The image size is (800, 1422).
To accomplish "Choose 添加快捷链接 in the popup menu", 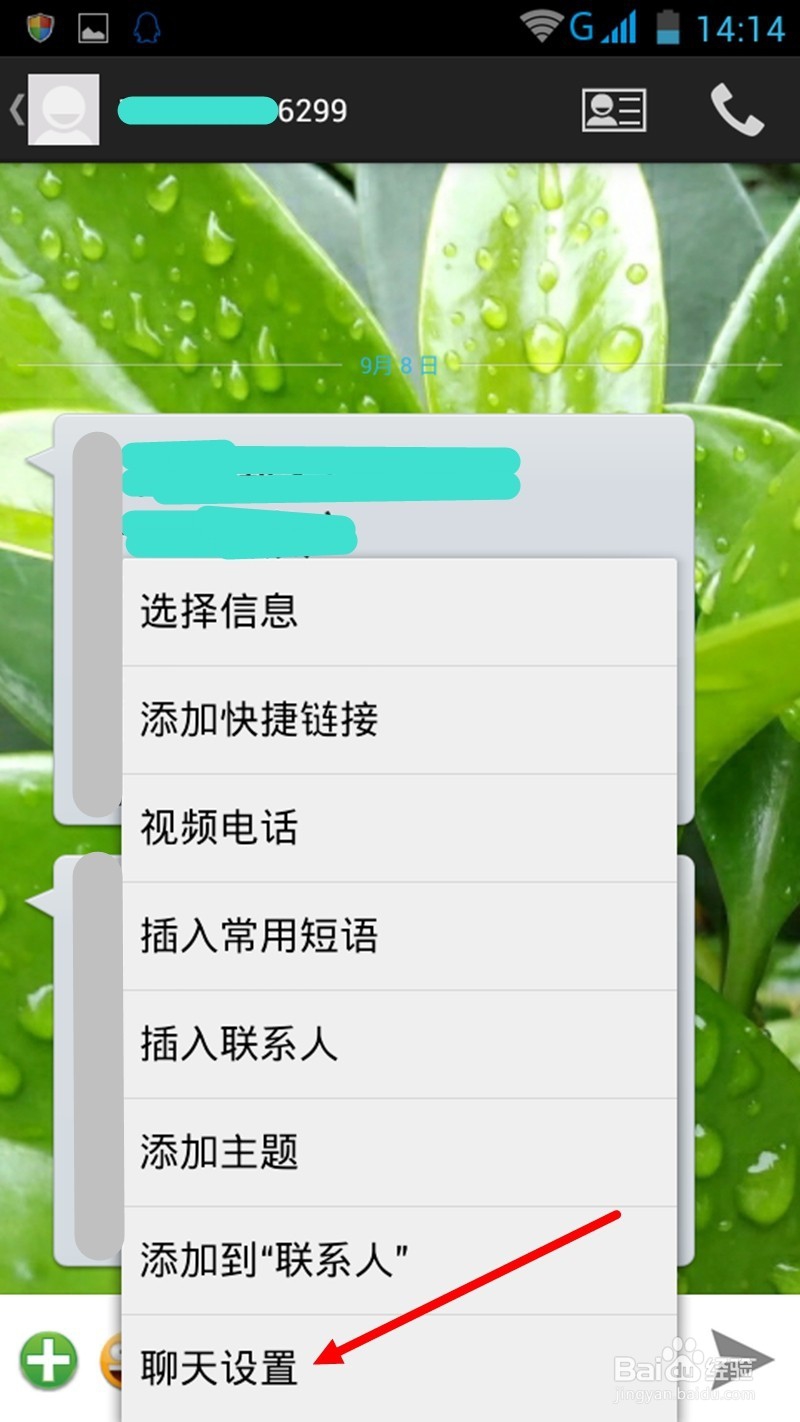I will coord(256,719).
